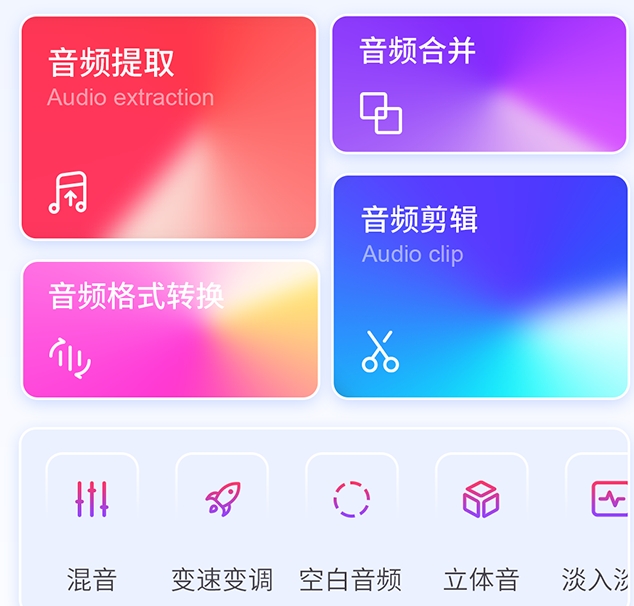Tap the 空白音频 tool

(x=351, y=500)
